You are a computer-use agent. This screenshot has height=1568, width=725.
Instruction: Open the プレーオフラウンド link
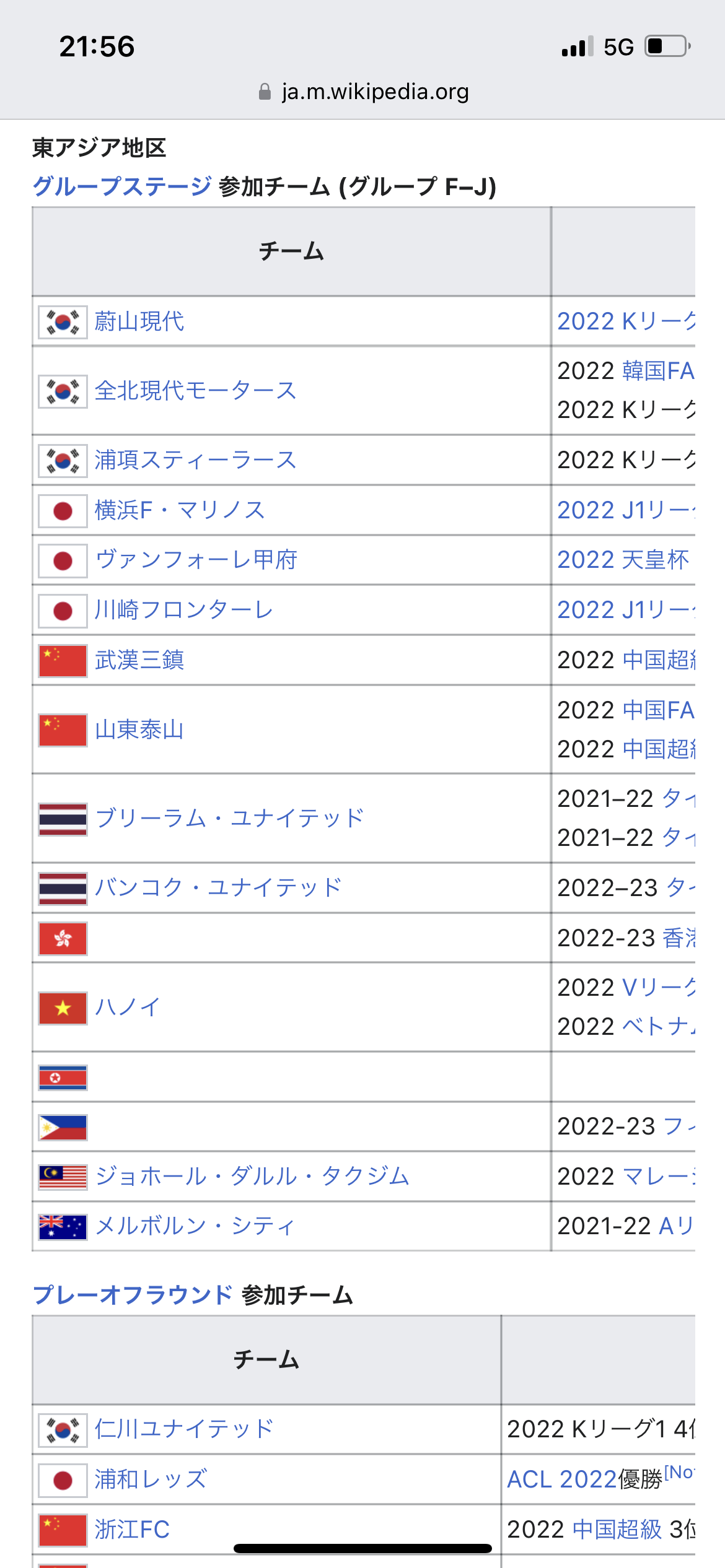tap(132, 1295)
